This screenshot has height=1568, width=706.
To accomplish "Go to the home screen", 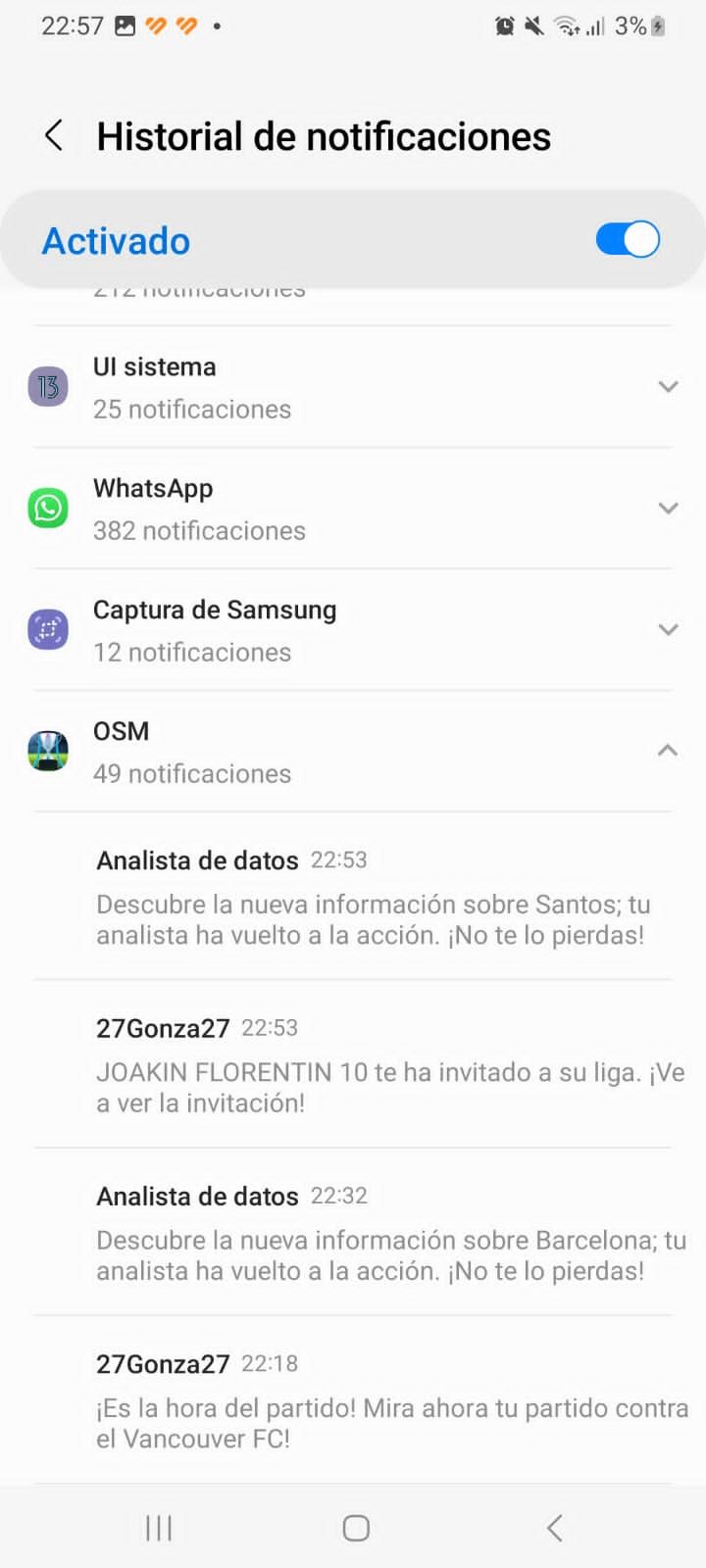I will (356, 1527).
